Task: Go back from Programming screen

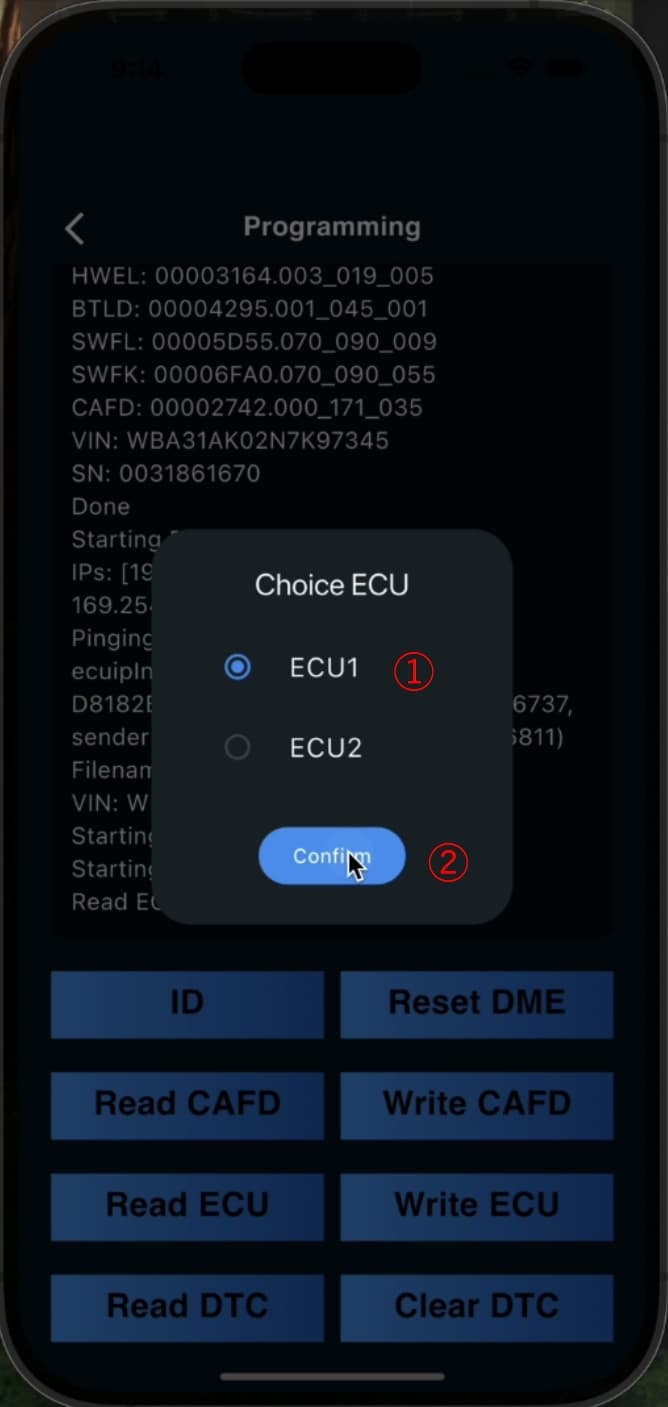Action: [x=75, y=228]
